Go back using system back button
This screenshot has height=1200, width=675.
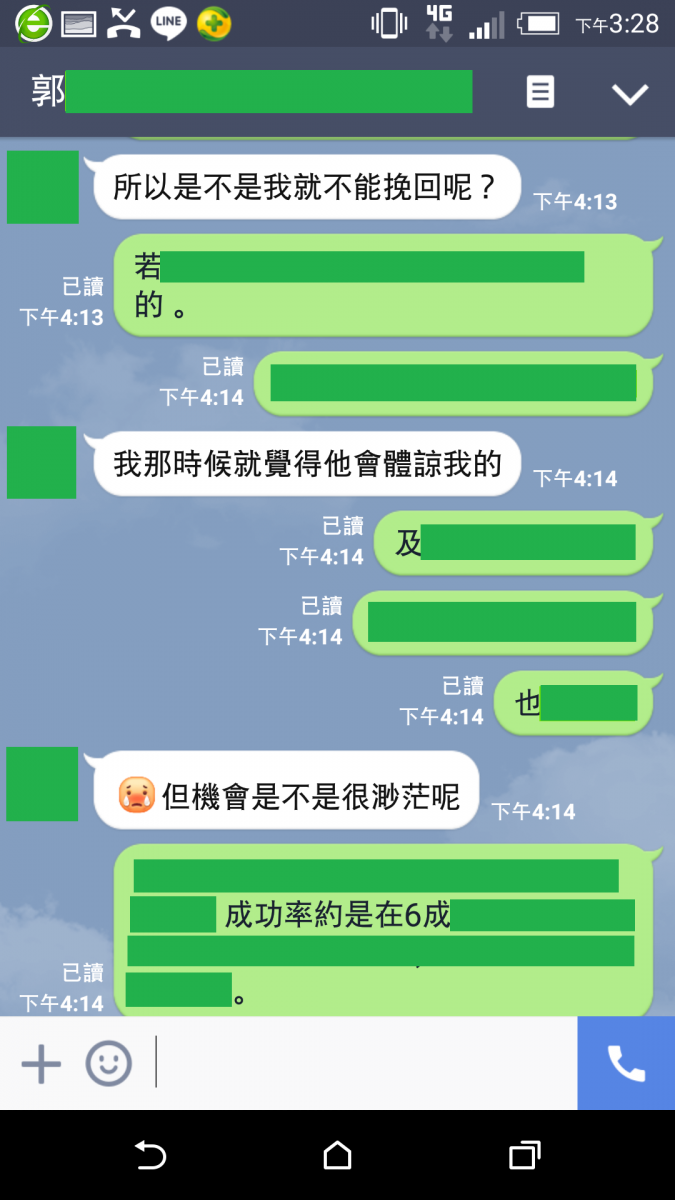click(x=150, y=1155)
